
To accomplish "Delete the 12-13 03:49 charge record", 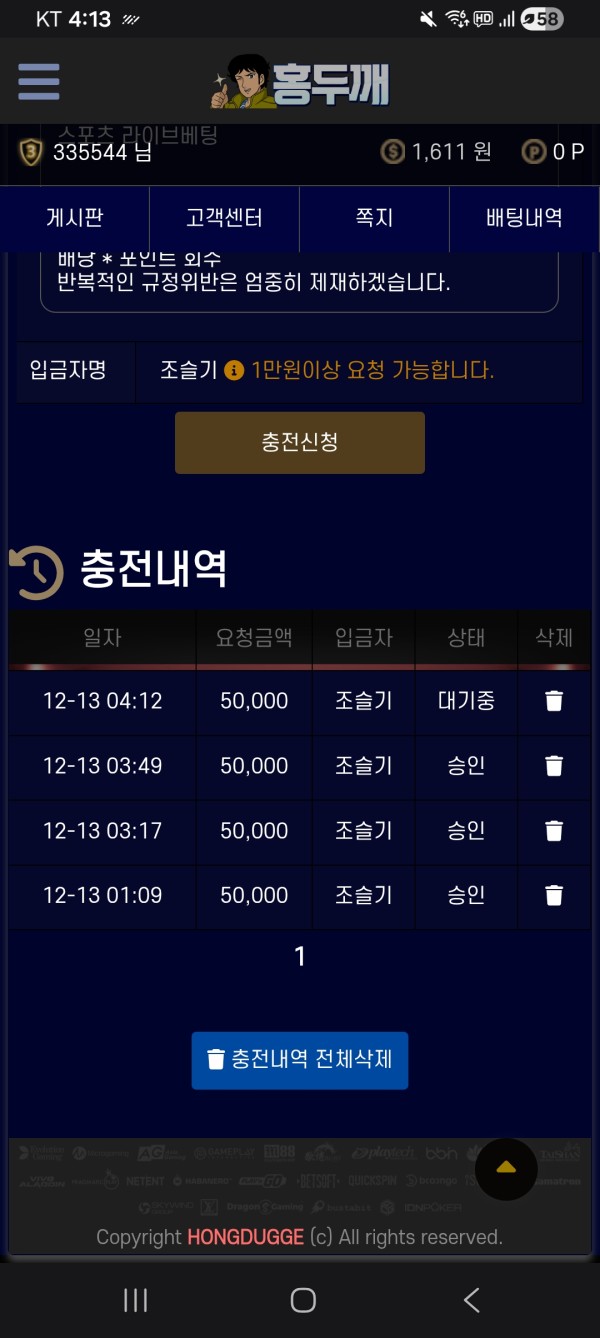I will (554, 766).
